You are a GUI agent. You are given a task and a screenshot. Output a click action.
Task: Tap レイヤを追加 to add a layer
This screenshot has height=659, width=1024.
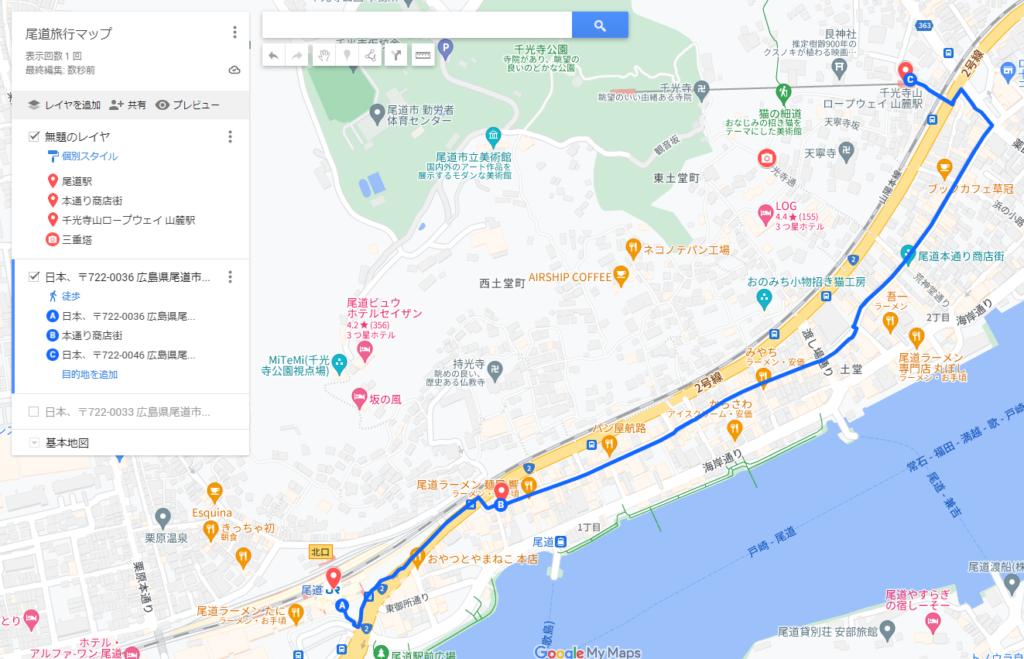coord(64,104)
